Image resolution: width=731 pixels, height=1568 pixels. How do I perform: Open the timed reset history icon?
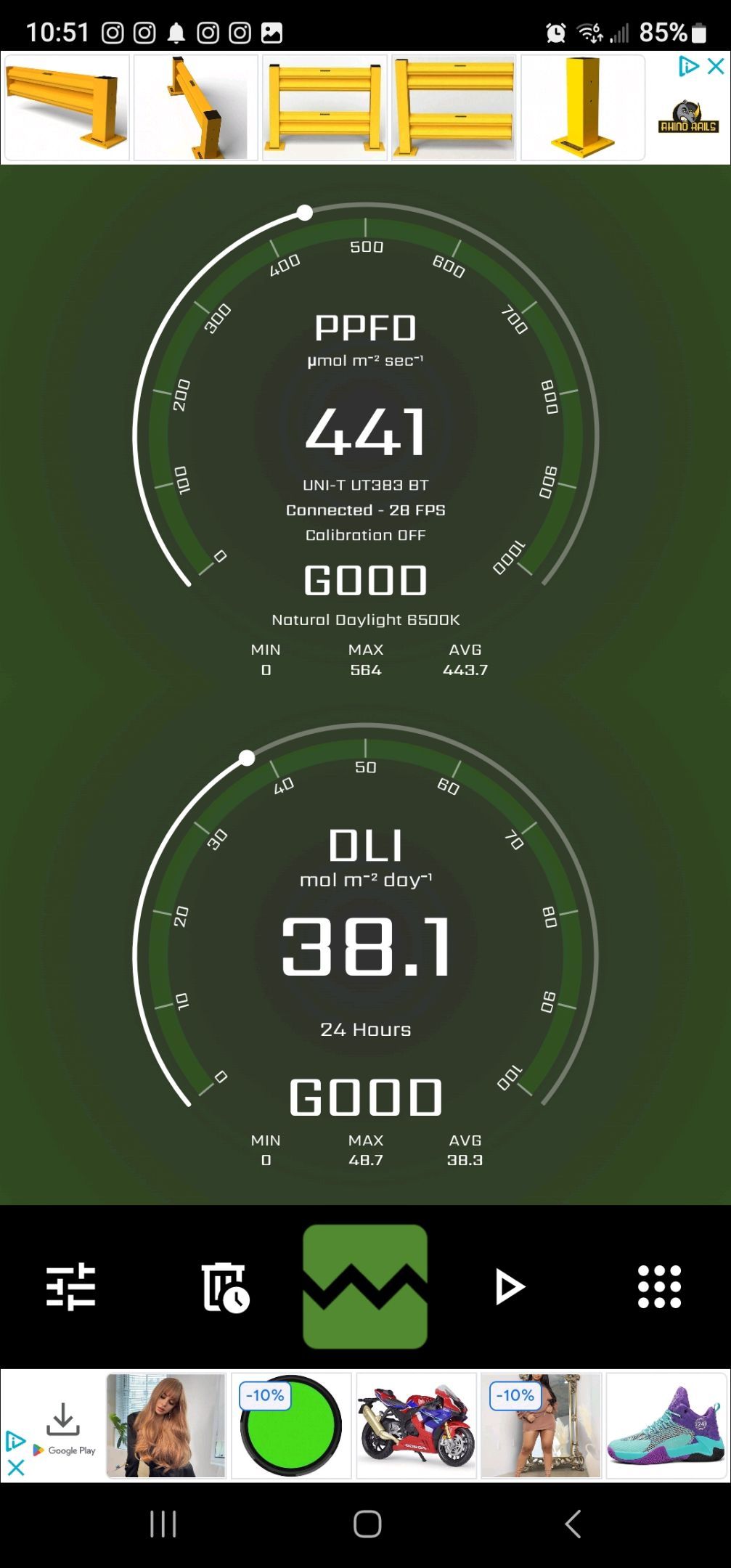click(225, 1287)
